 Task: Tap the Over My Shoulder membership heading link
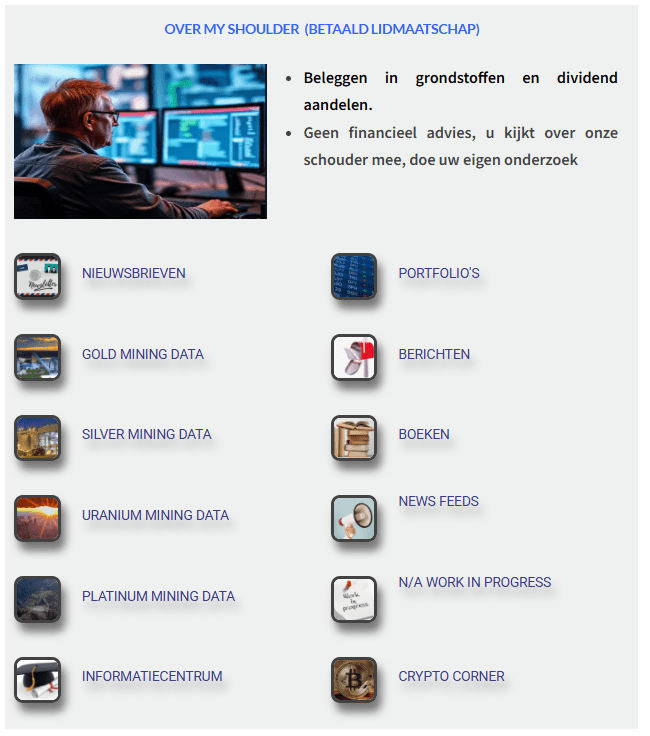click(322, 29)
